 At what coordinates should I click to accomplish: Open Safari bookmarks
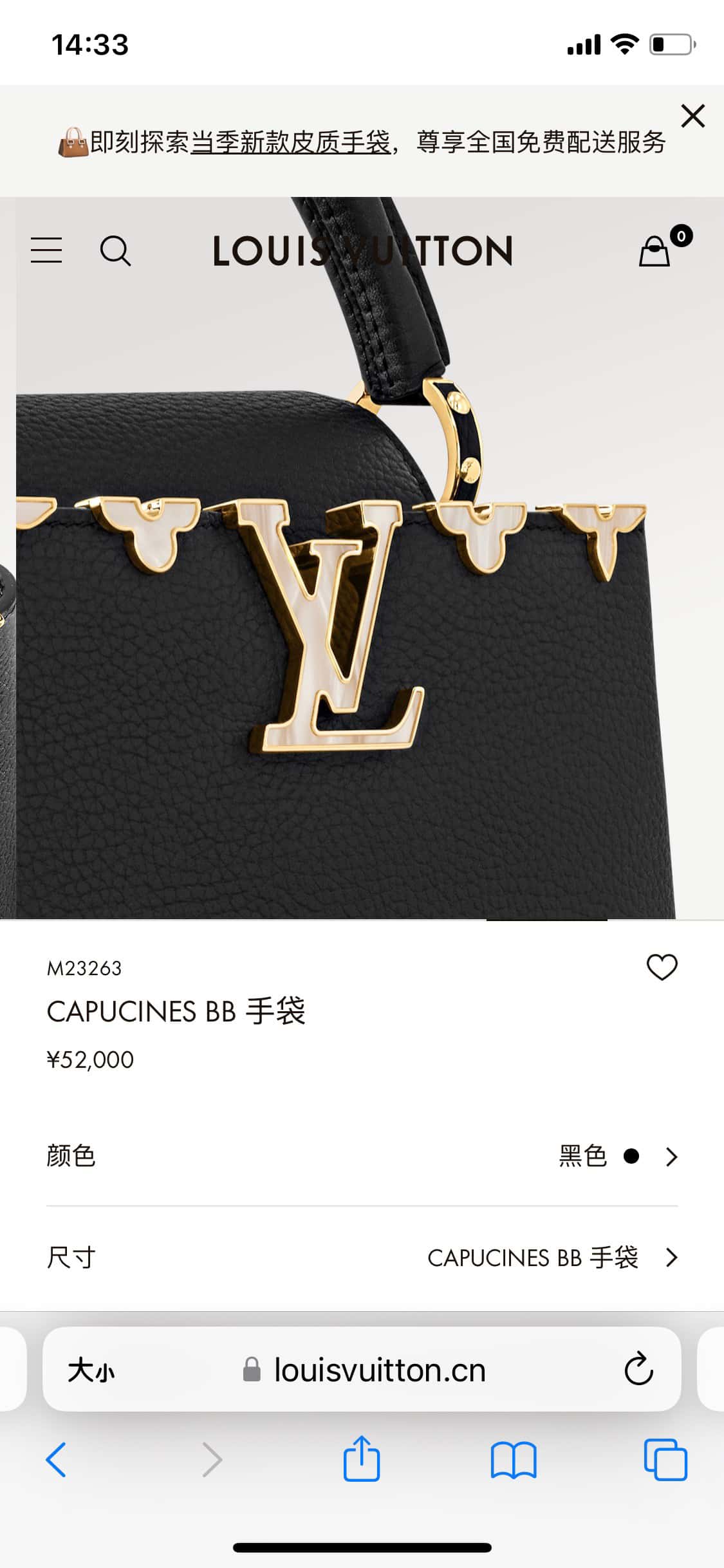513,1460
